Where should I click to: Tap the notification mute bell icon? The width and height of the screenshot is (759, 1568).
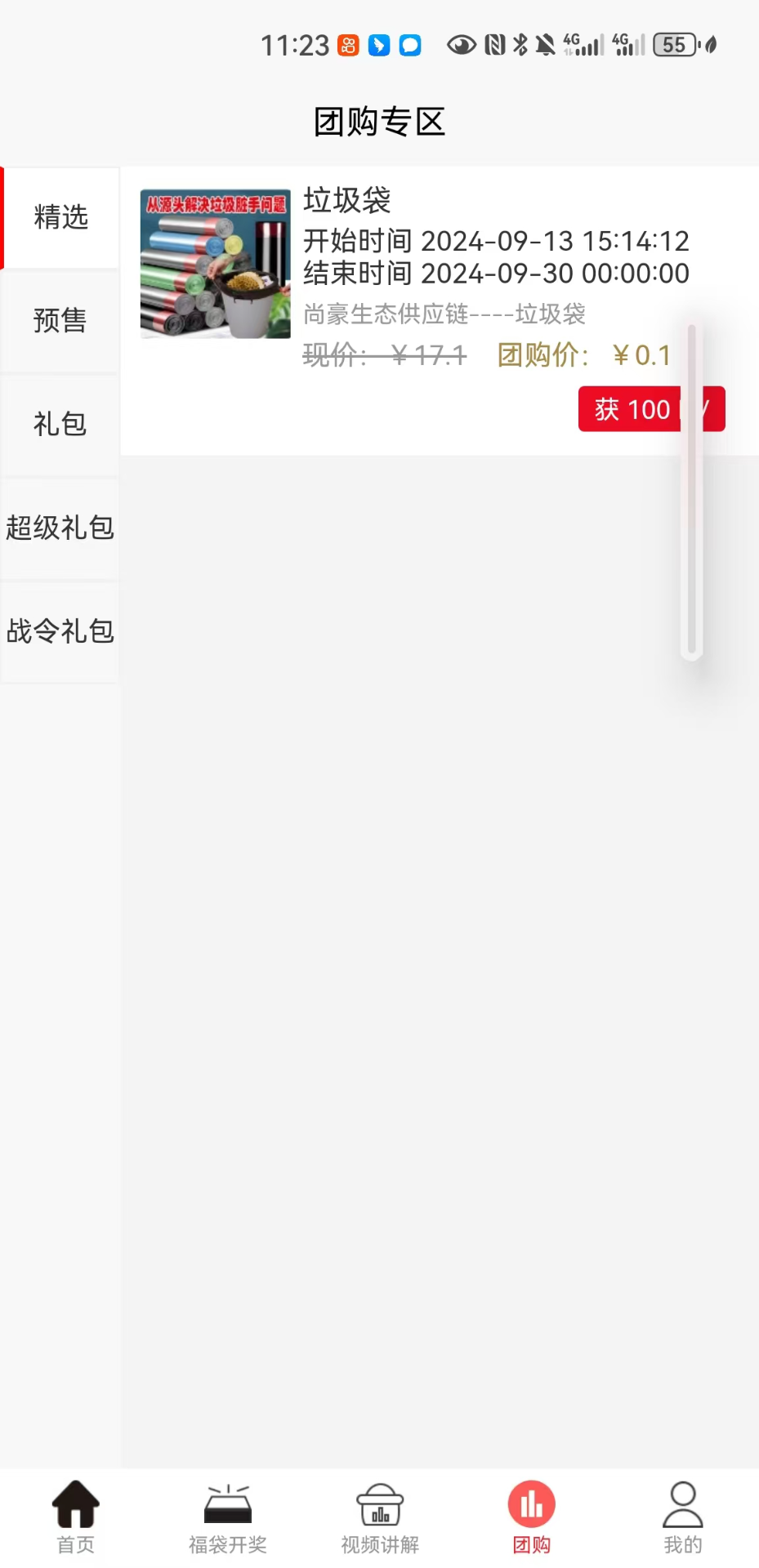(x=546, y=45)
